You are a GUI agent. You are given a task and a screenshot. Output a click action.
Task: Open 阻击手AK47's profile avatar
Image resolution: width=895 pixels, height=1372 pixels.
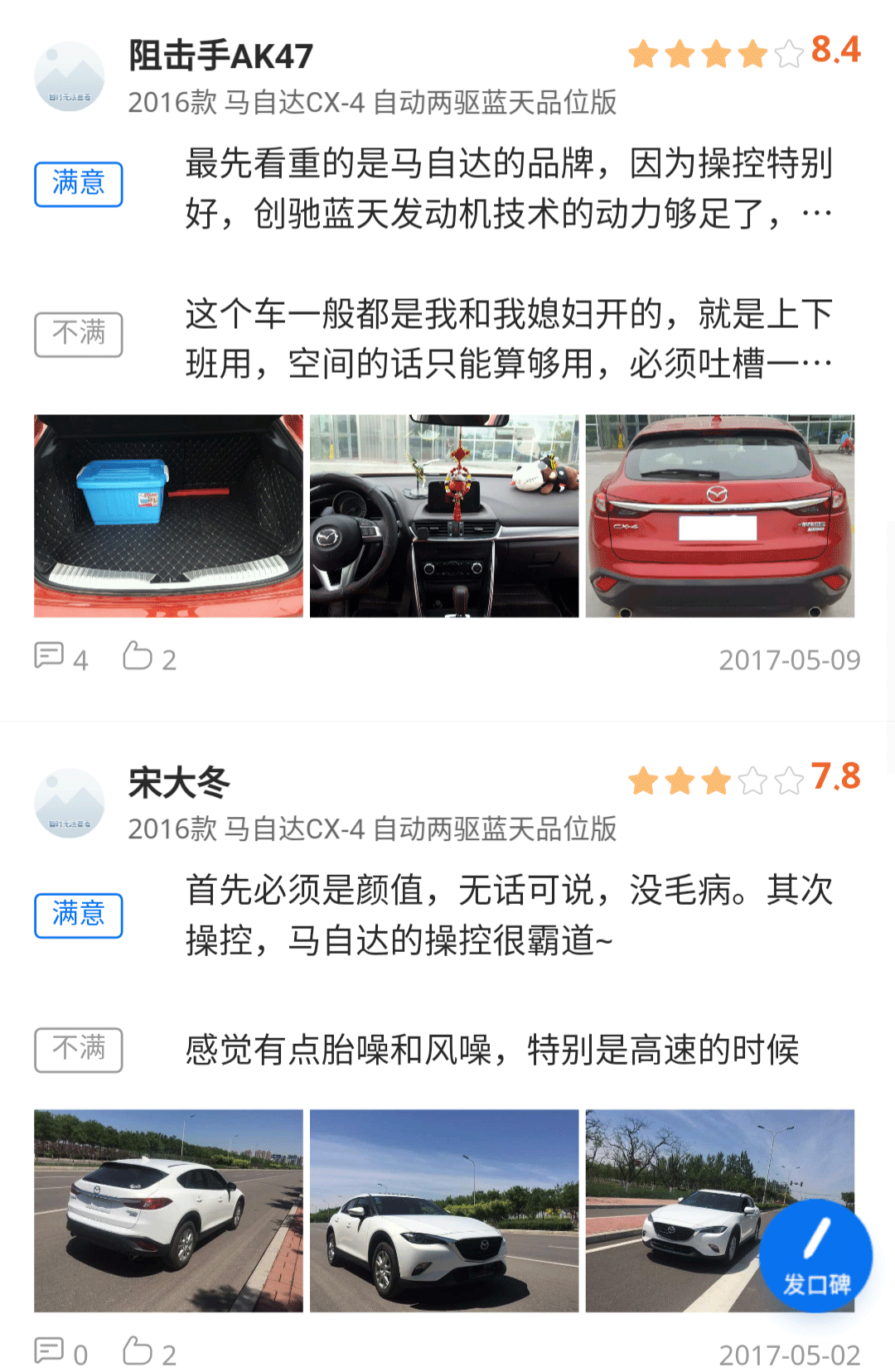[70, 76]
